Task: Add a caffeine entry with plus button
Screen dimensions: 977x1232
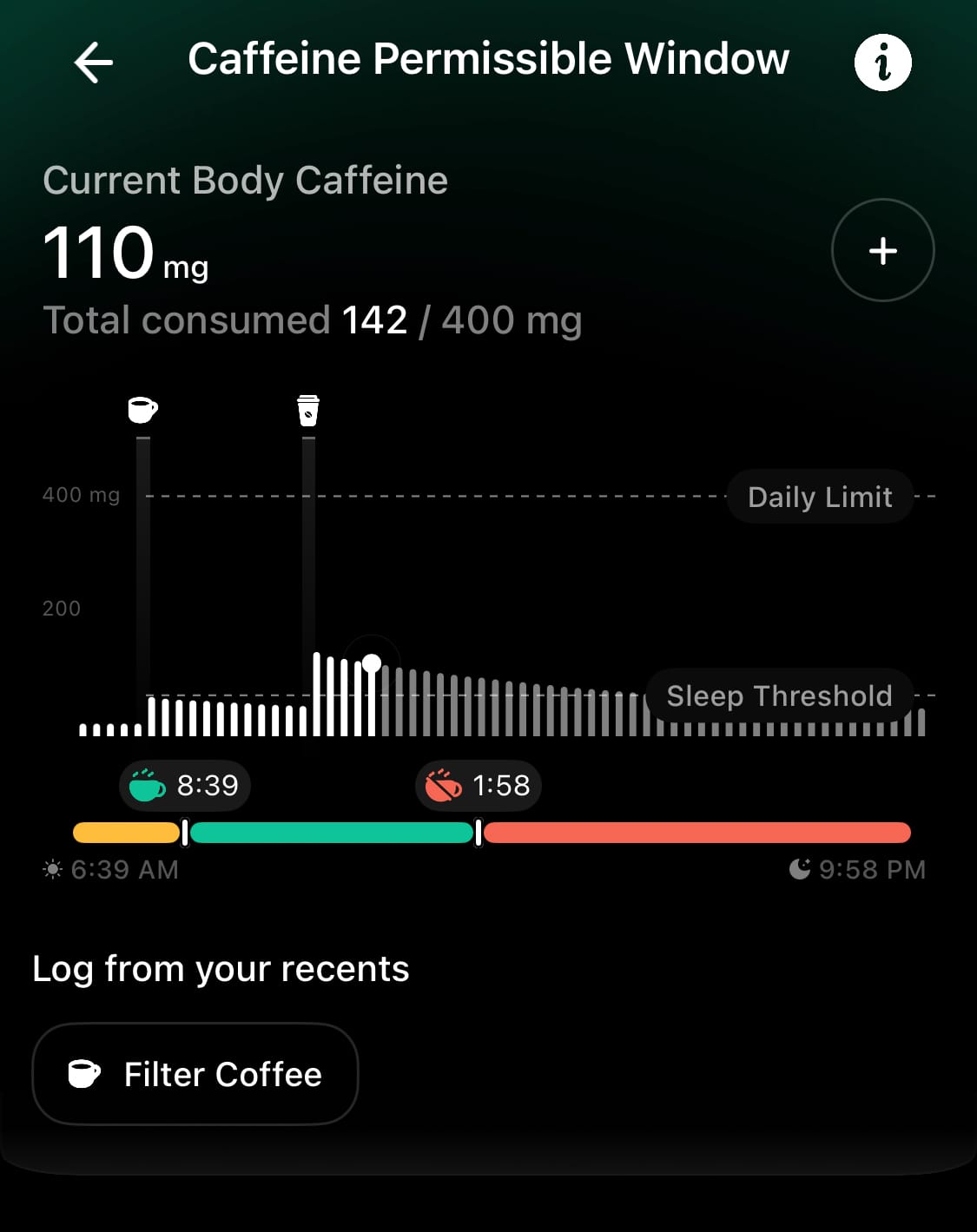Action: (x=882, y=251)
